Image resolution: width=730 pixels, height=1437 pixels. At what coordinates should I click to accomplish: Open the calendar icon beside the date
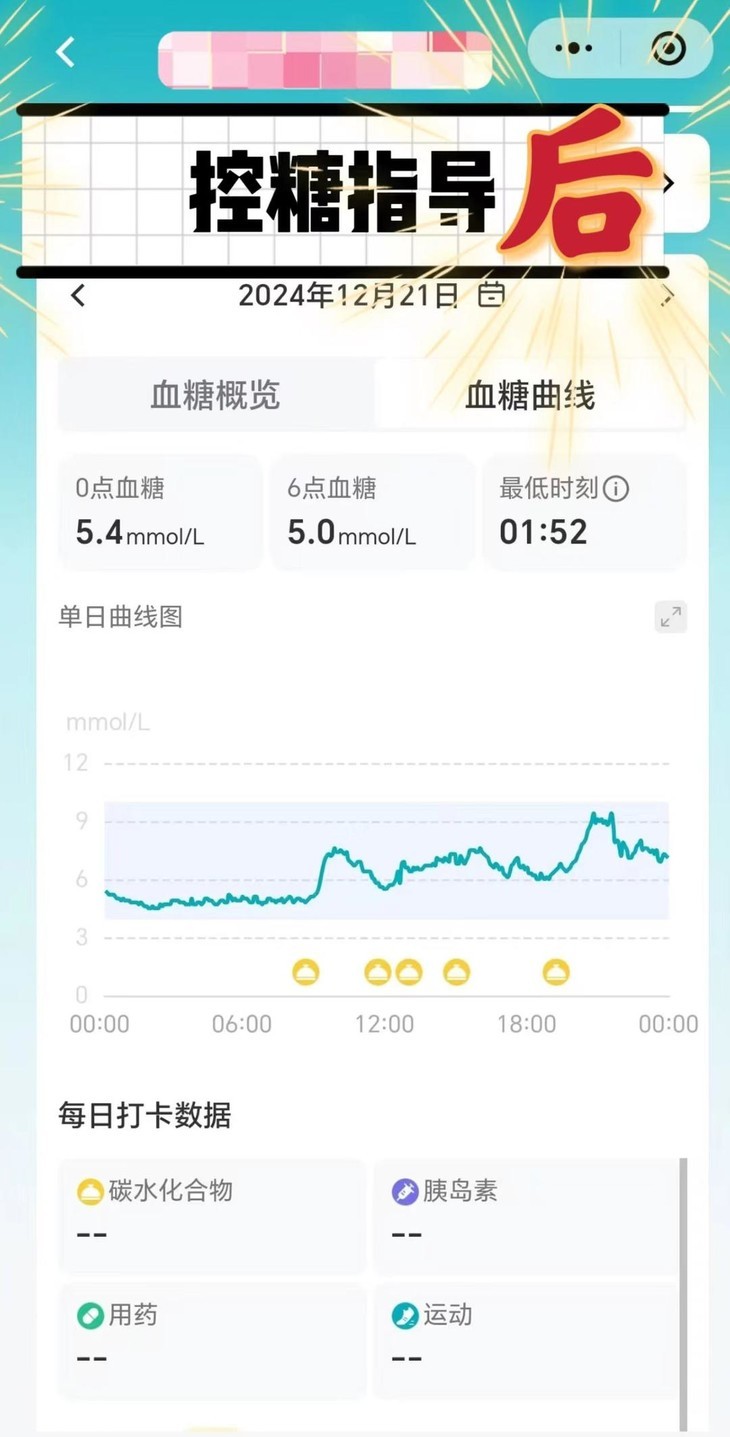(491, 294)
